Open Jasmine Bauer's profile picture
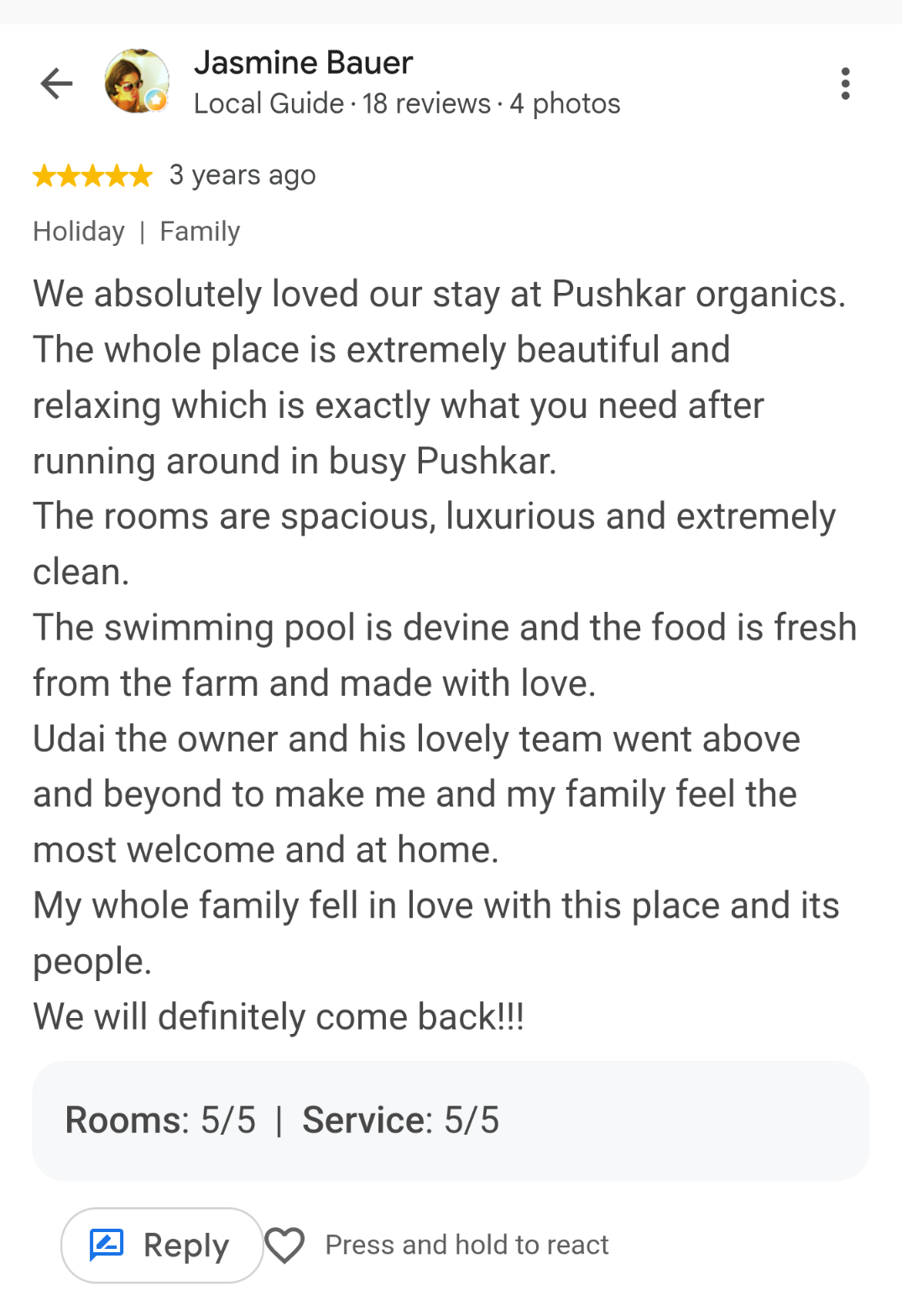902x1316 pixels. 137,81
